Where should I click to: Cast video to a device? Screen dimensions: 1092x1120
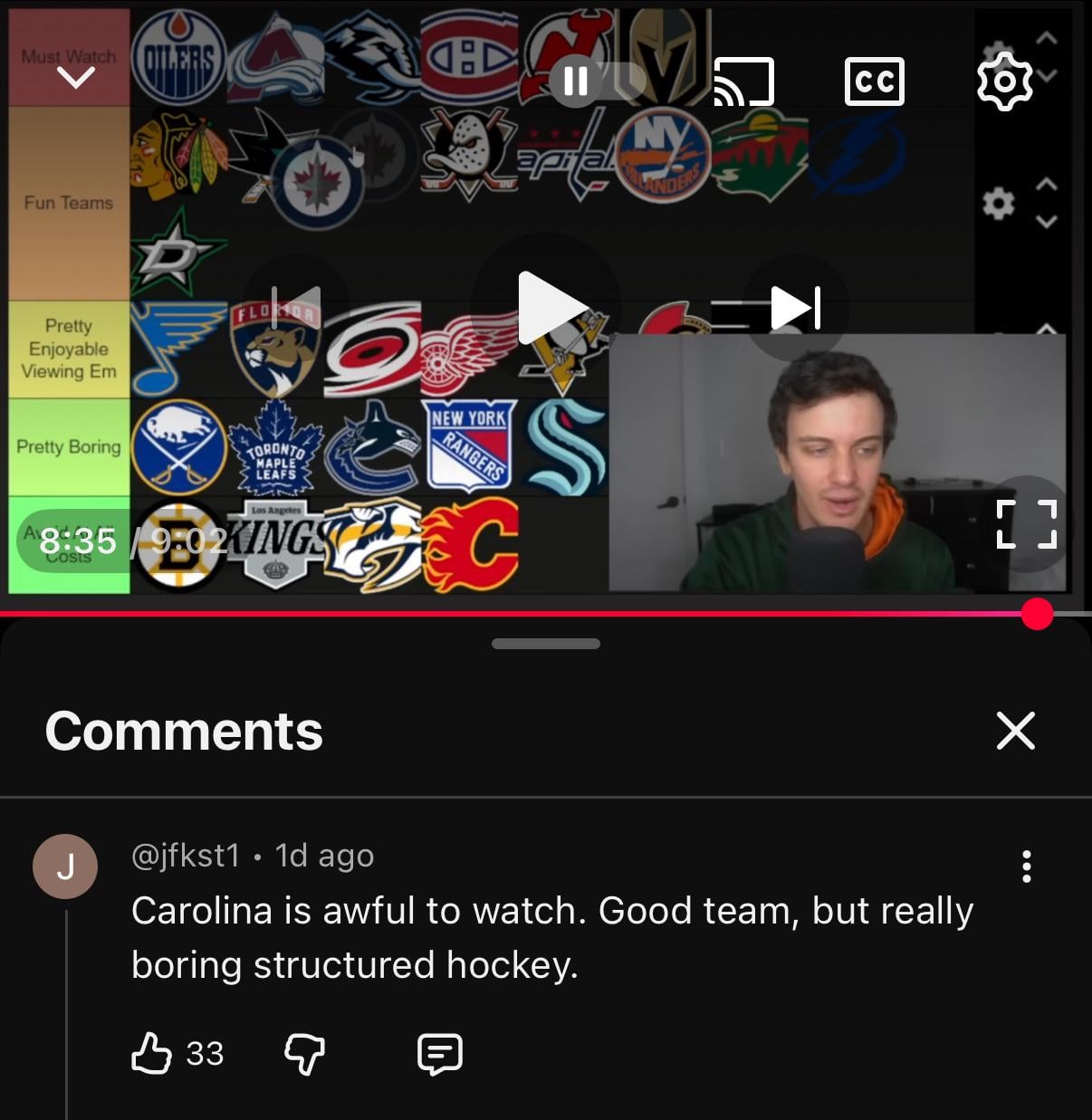coord(743,81)
